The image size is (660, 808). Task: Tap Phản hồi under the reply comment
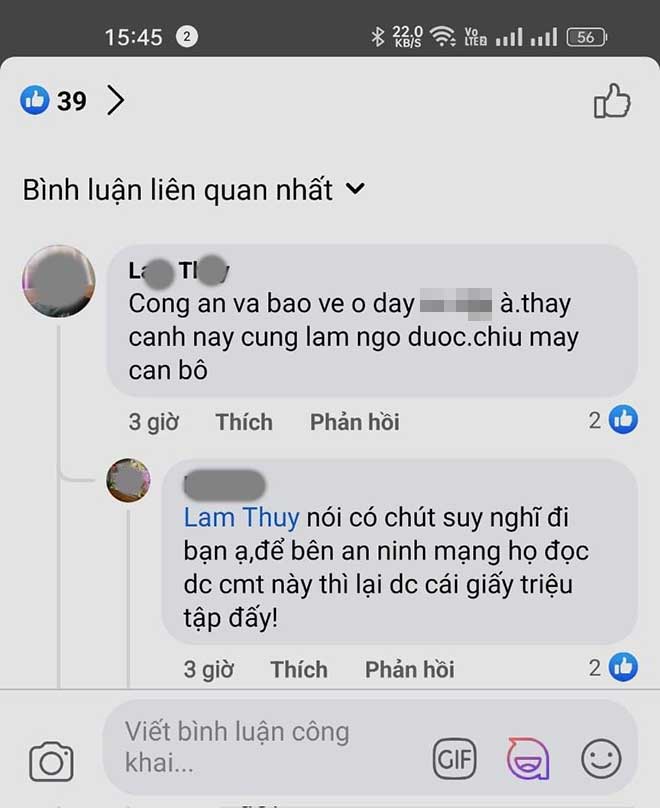click(409, 669)
